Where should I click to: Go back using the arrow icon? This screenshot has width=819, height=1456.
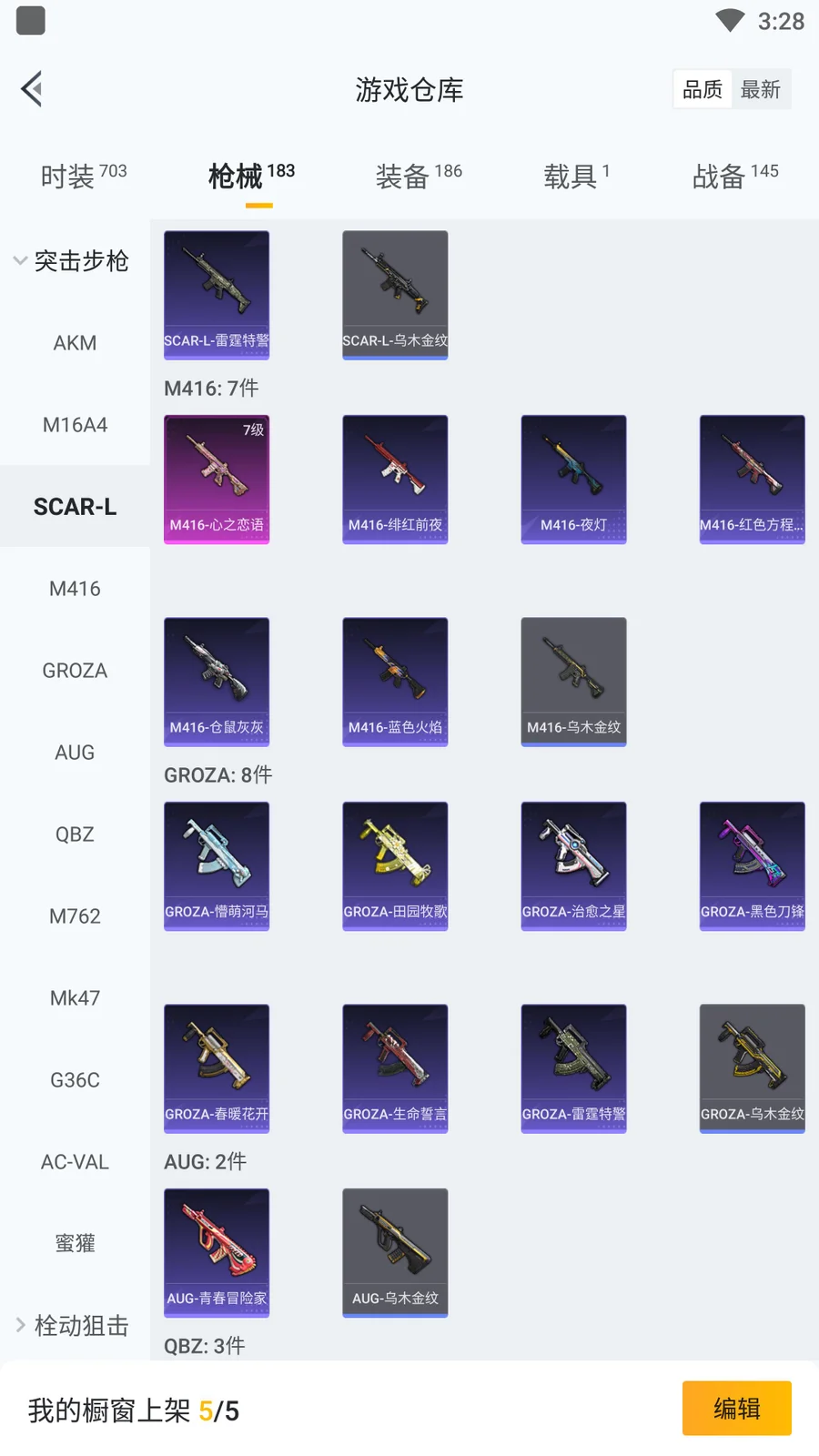coord(32,89)
